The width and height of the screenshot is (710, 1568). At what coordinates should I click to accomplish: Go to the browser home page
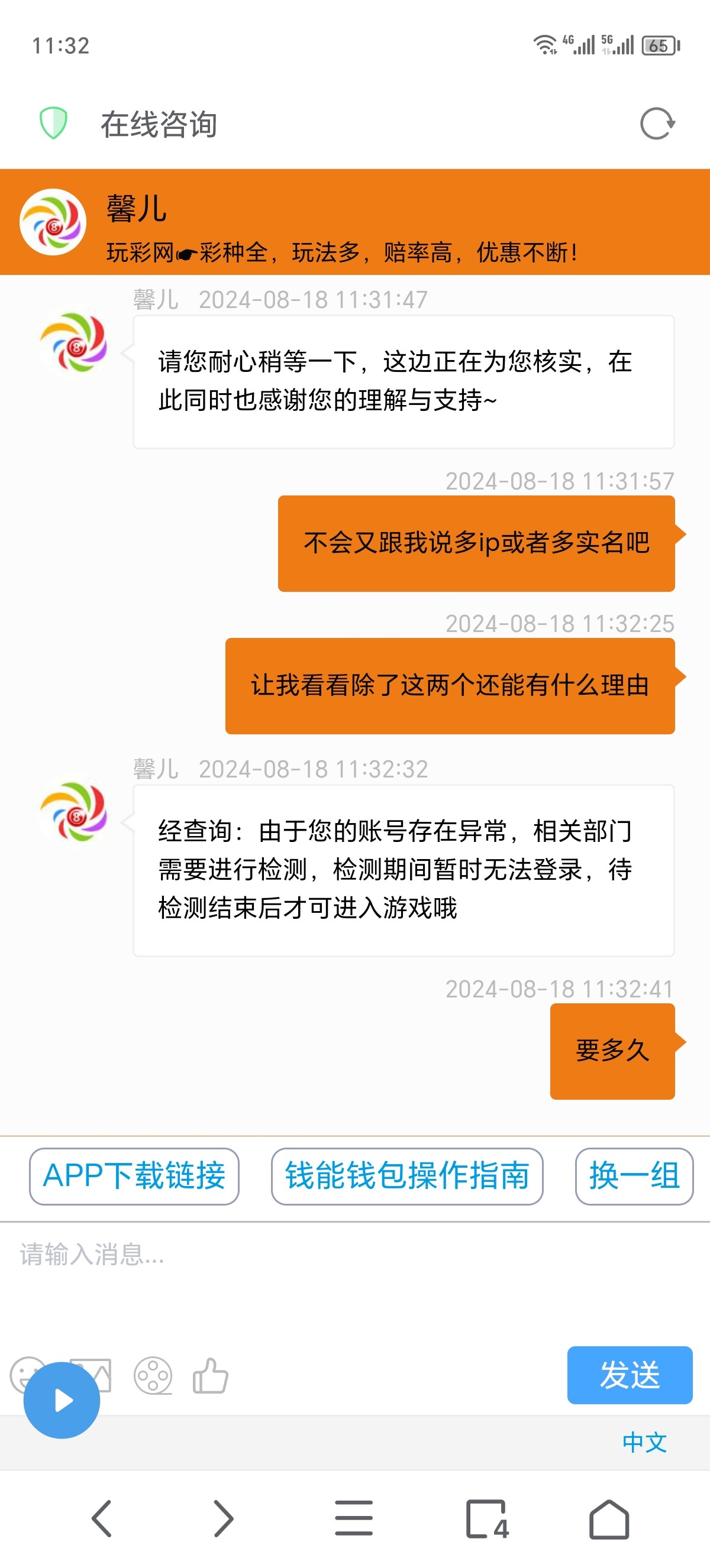[x=609, y=1520]
